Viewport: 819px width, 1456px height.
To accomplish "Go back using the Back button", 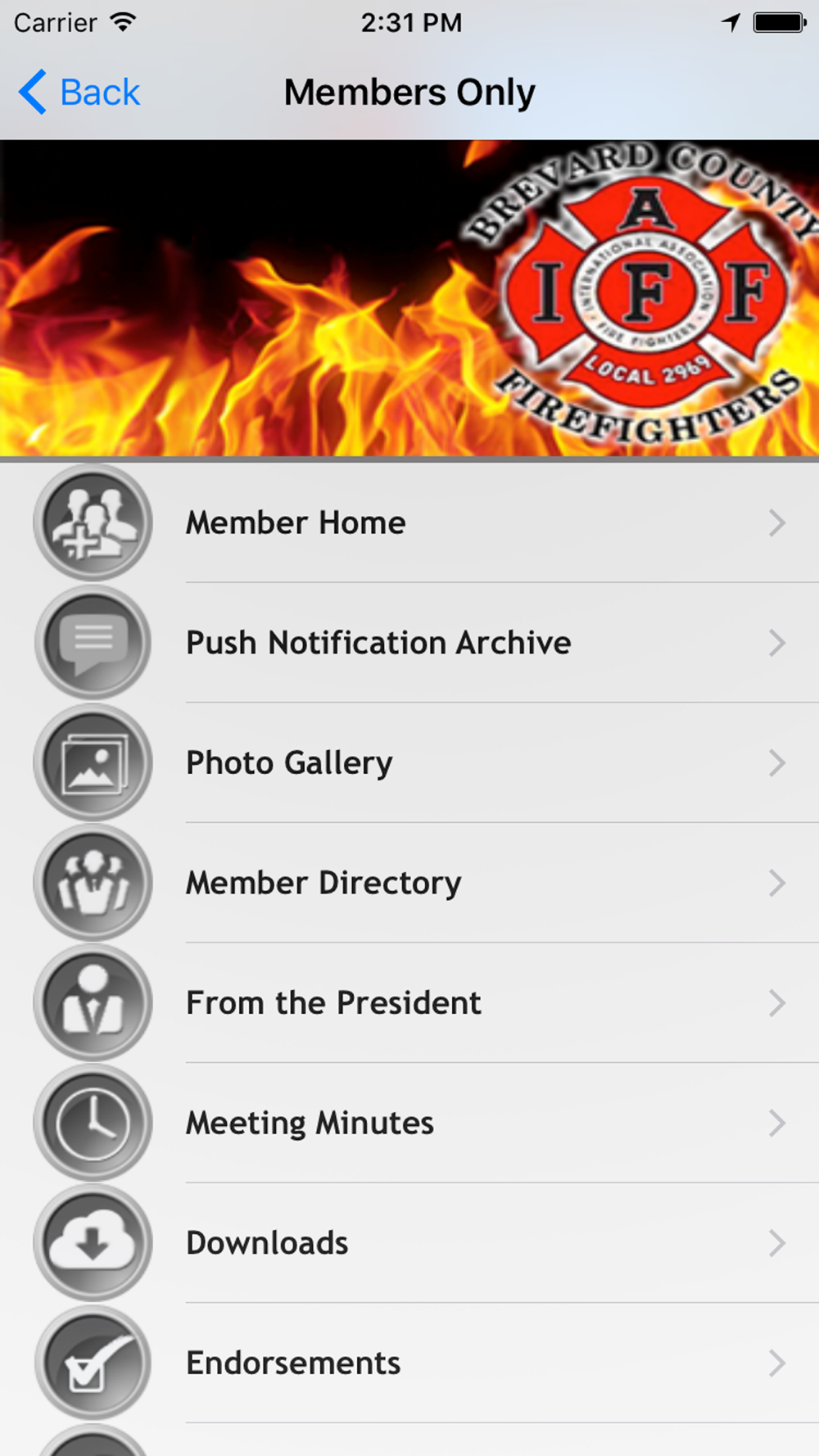I will click(x=80, y=93).
